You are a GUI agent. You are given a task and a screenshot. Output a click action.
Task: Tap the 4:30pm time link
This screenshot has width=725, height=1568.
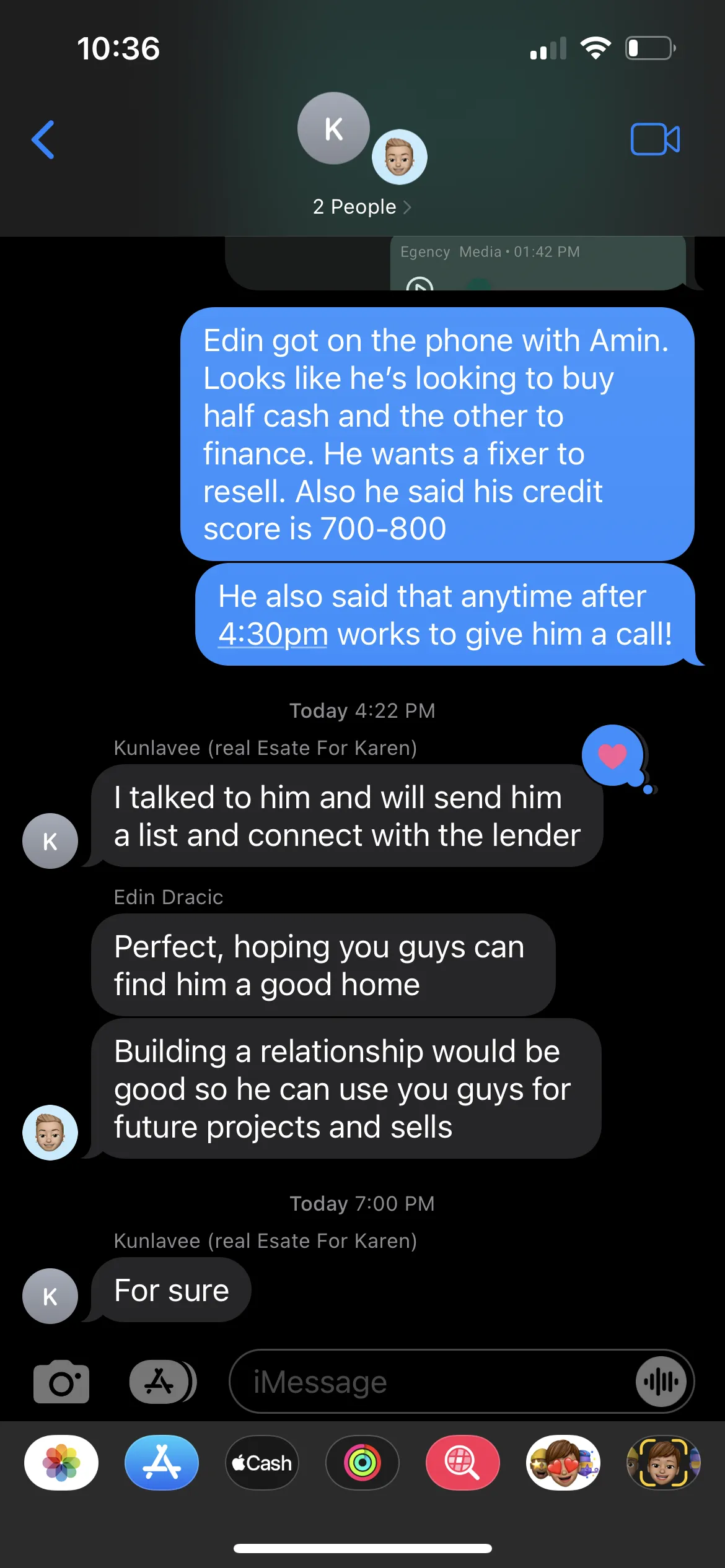pyautogui.click(x=273, y=634)
